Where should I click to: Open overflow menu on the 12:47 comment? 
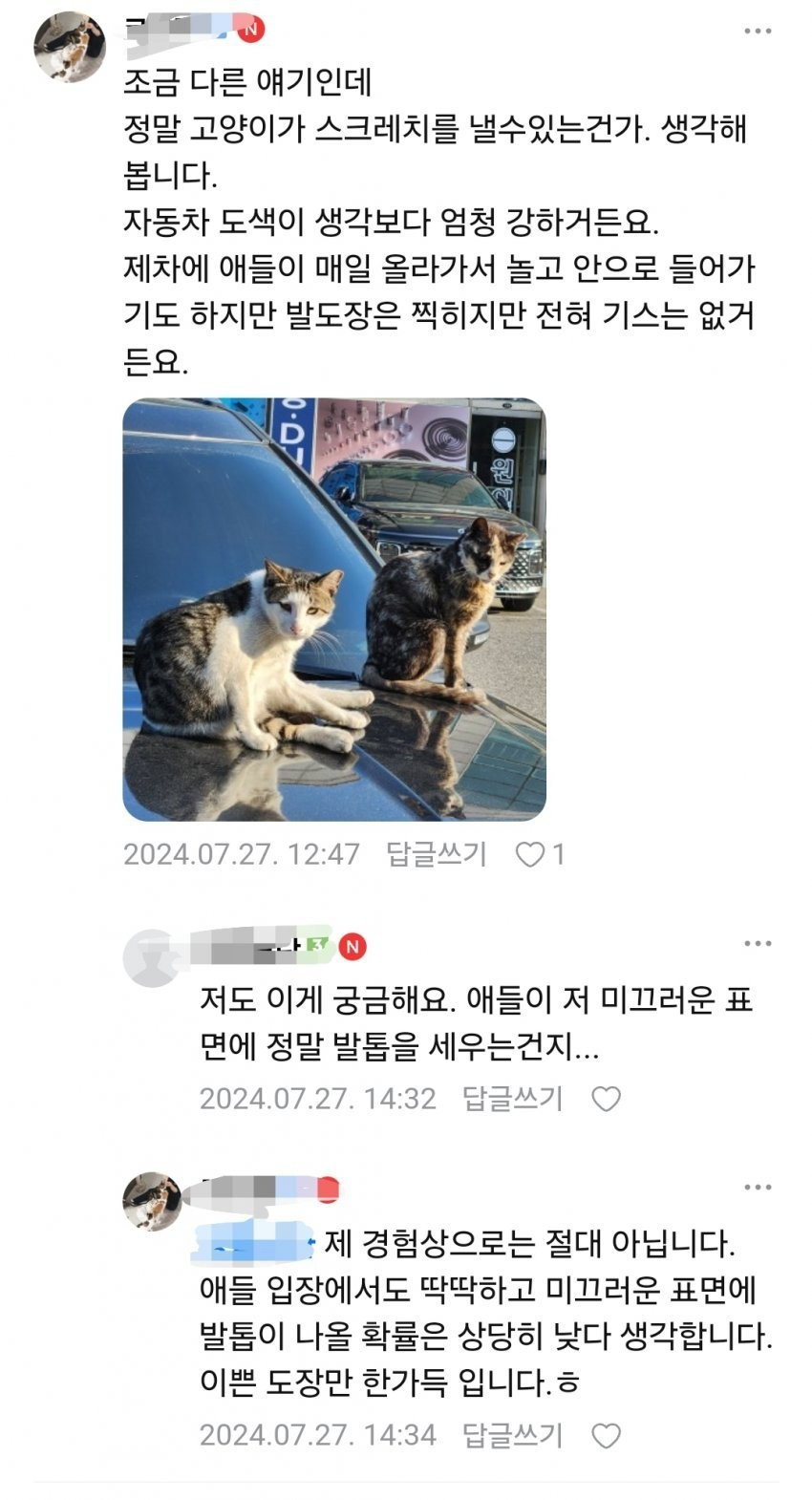click(758, 32)
